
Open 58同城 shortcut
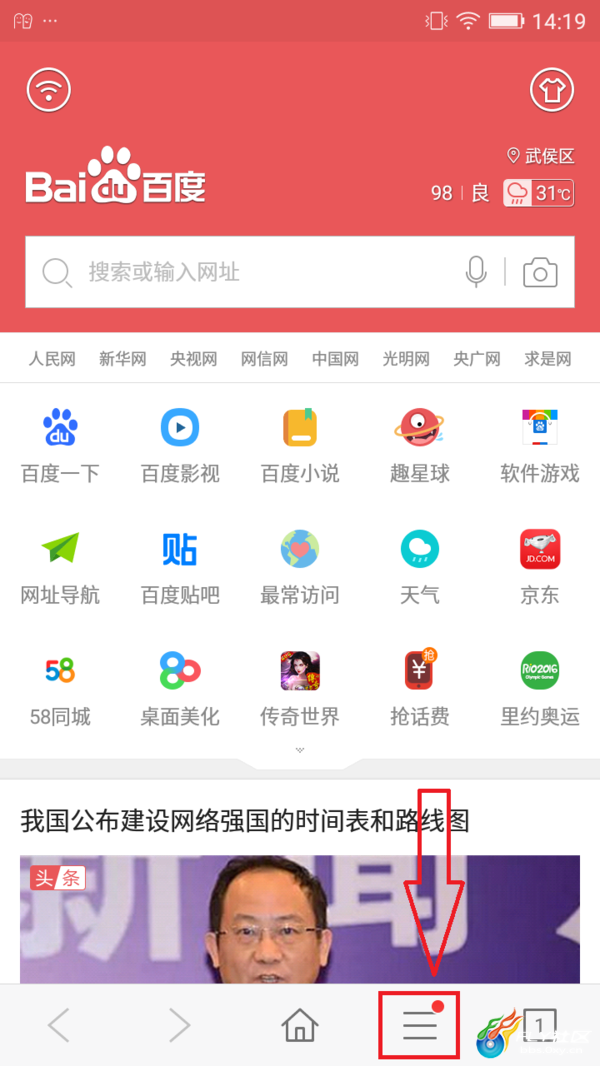[x=60, y=688]
